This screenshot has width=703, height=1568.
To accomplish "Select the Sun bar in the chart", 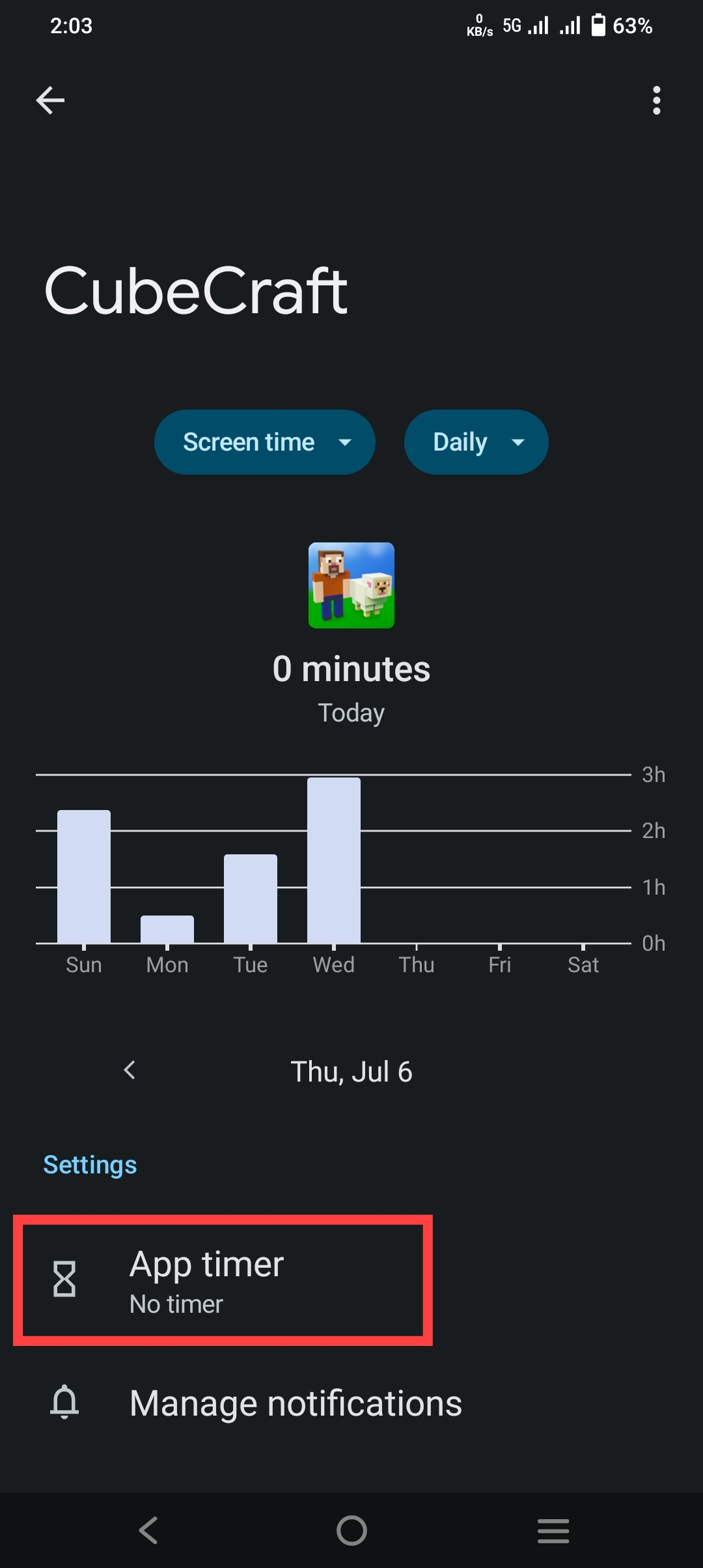I will pyautogui.click(x=84, y=876).
